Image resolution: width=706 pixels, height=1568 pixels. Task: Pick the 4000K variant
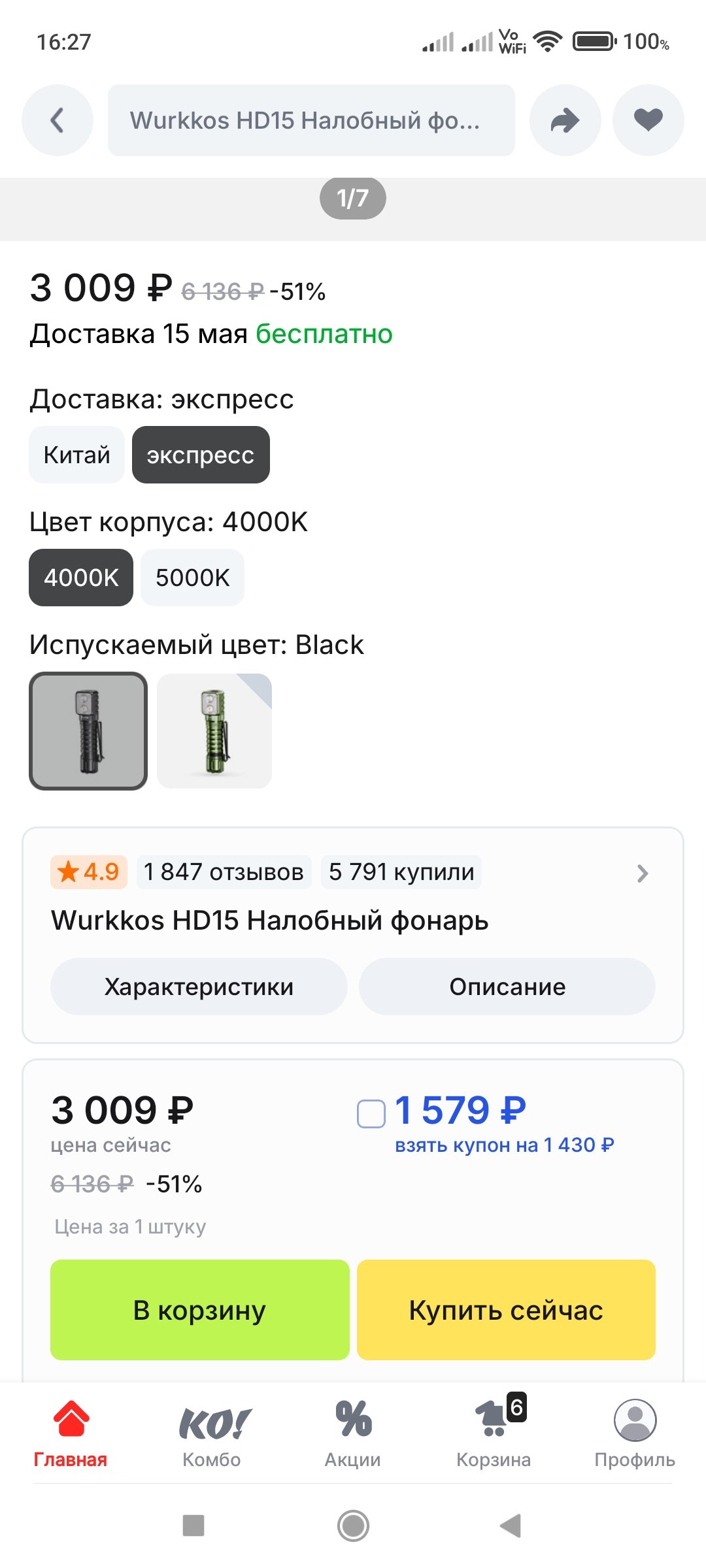81,578
